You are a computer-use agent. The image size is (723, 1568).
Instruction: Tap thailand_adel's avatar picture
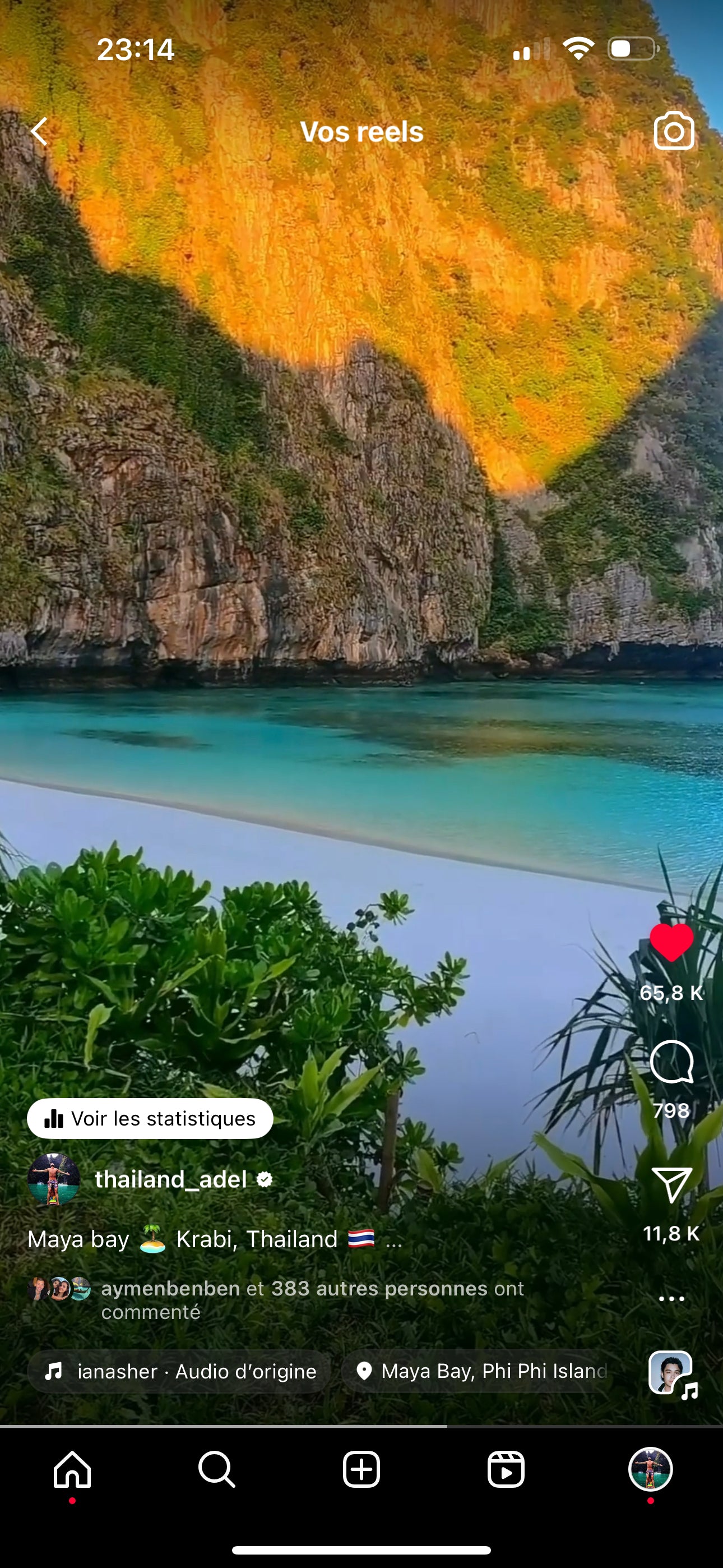point(54,1180)
